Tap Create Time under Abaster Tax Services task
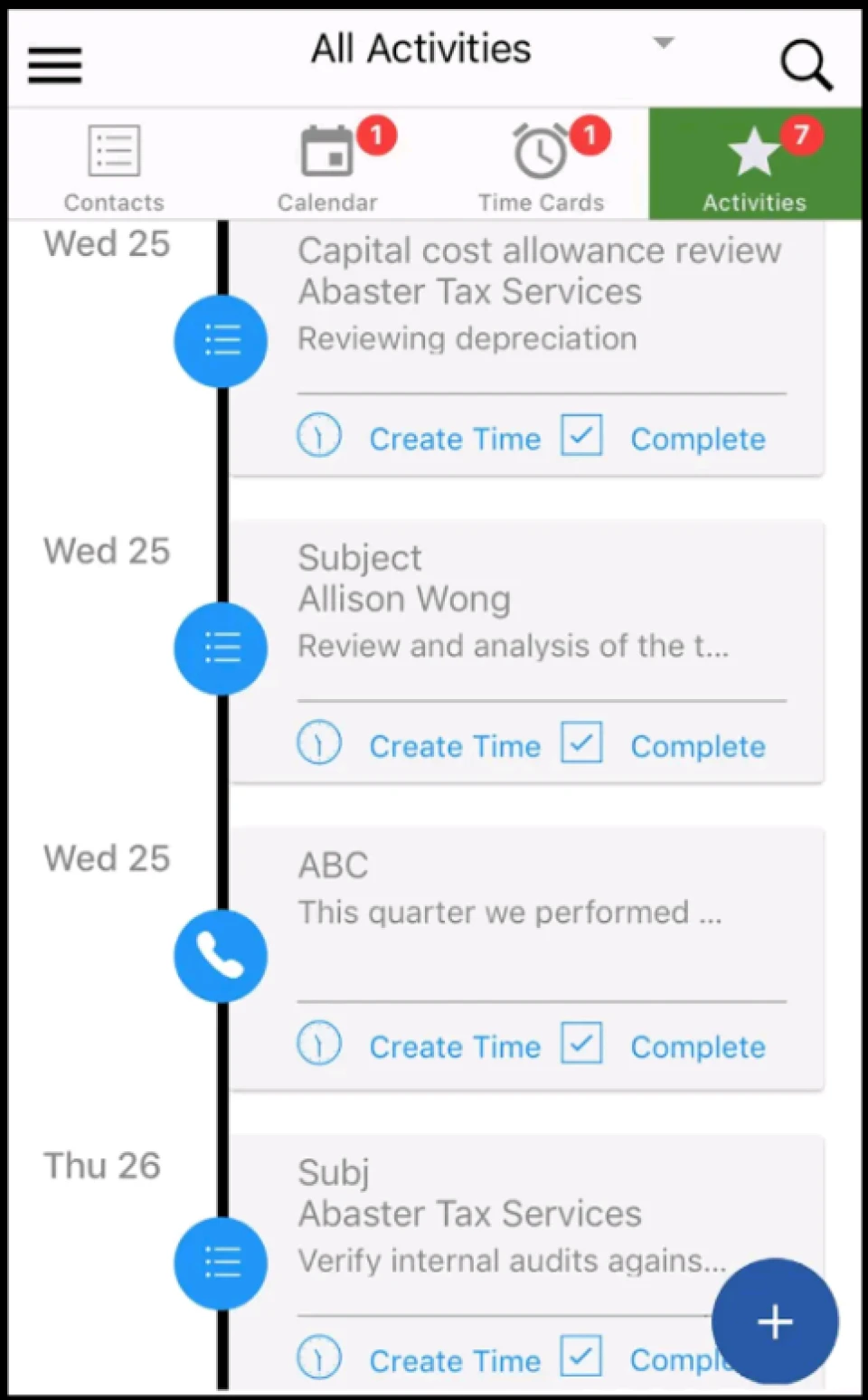 pos(455,1359)
